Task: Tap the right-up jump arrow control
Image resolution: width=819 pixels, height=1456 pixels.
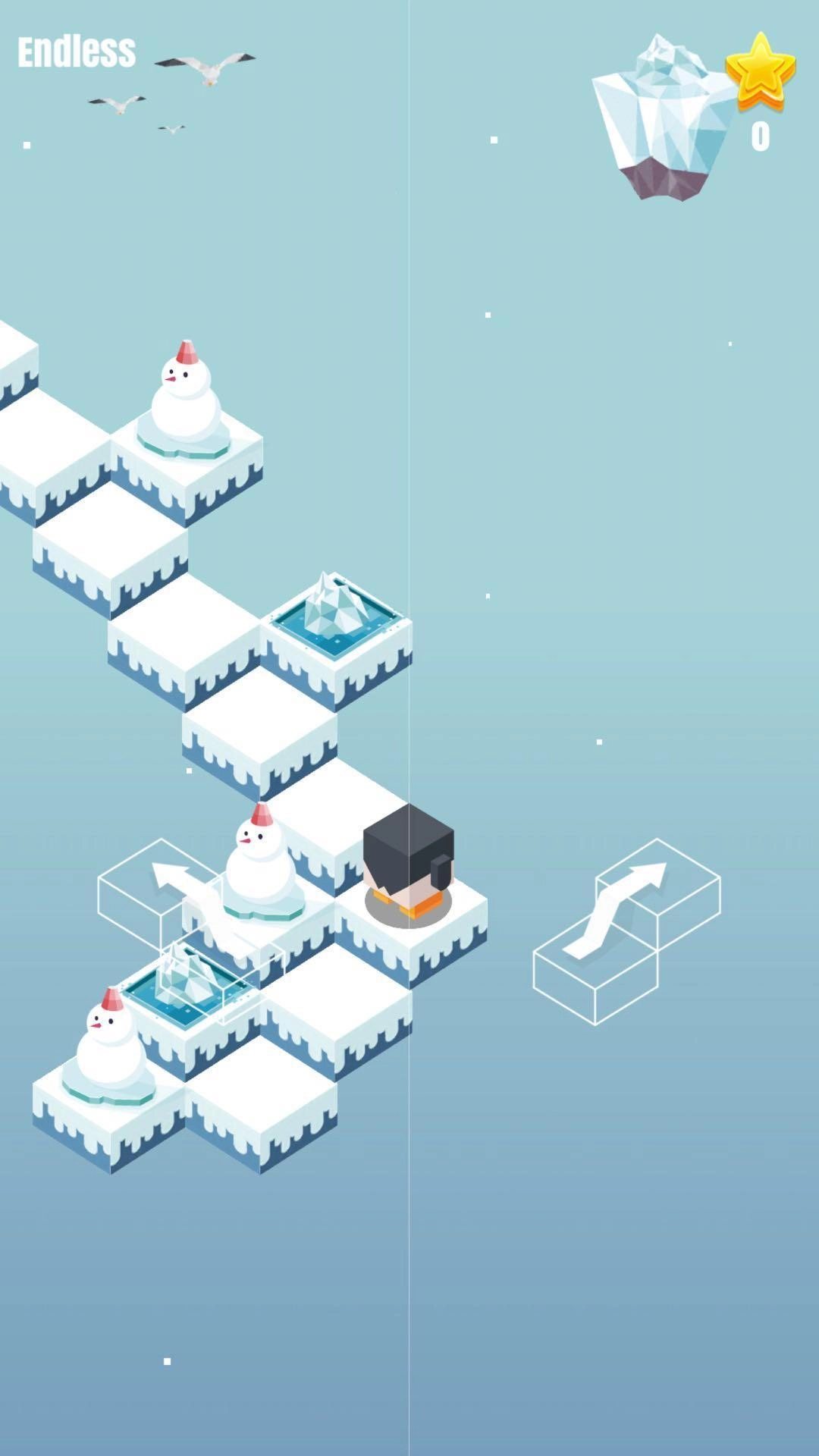Action: (x=626, y=931)
